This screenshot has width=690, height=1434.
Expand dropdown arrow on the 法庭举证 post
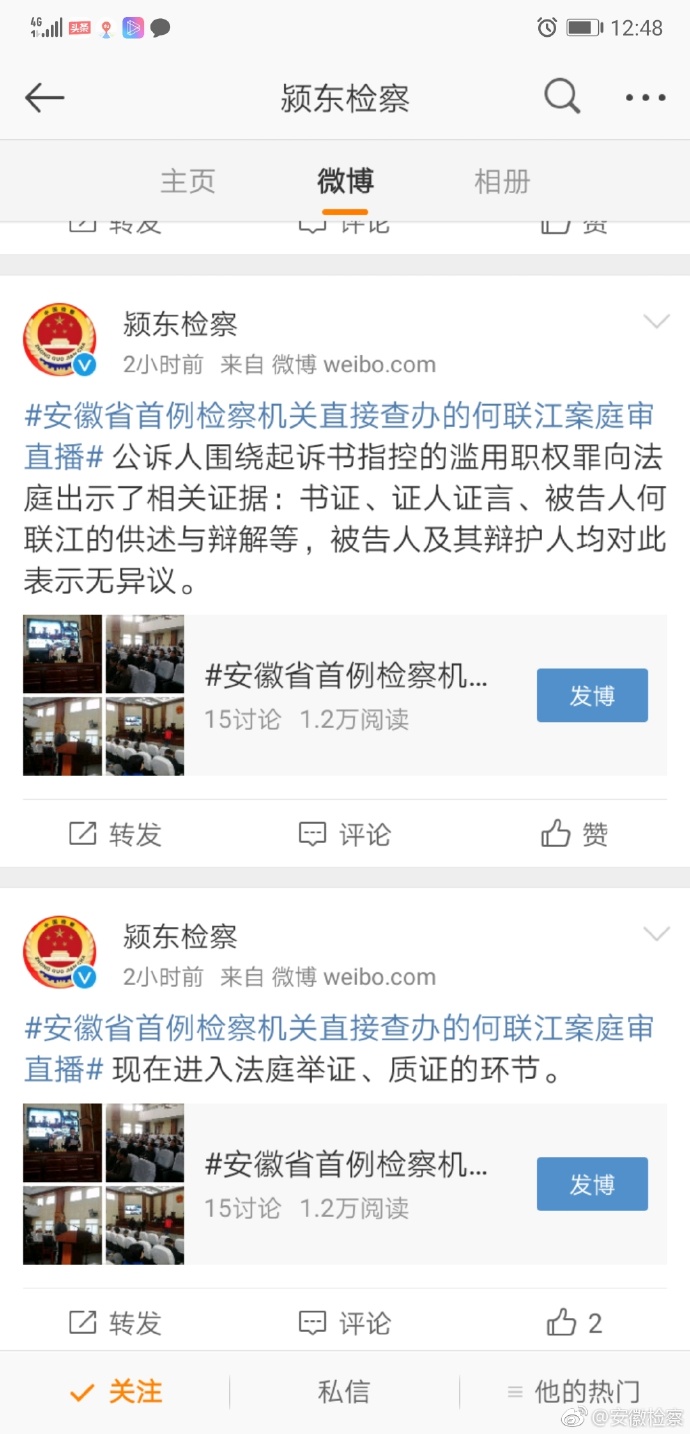[x=656, y=934]
